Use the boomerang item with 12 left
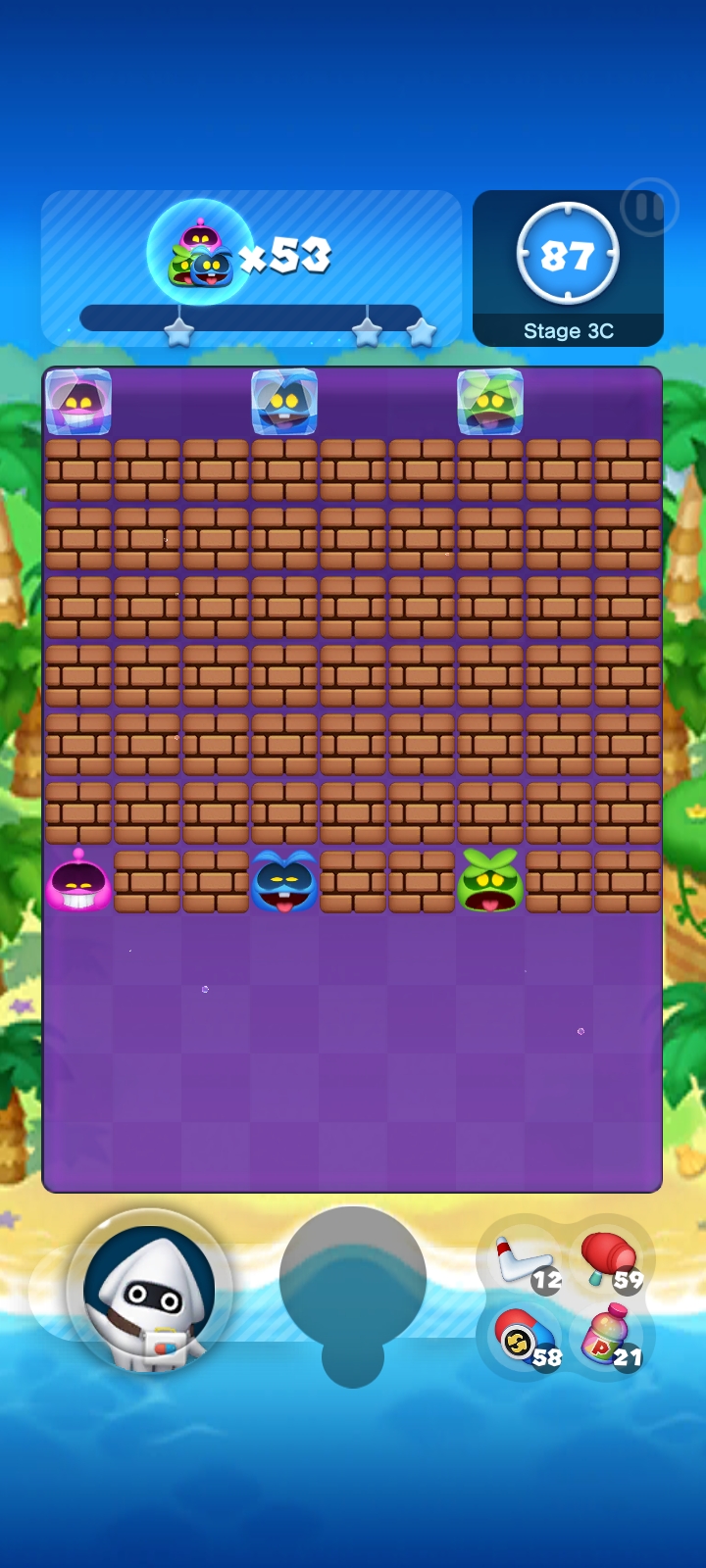The image size is (706, 1568). tap(528, 1263)
